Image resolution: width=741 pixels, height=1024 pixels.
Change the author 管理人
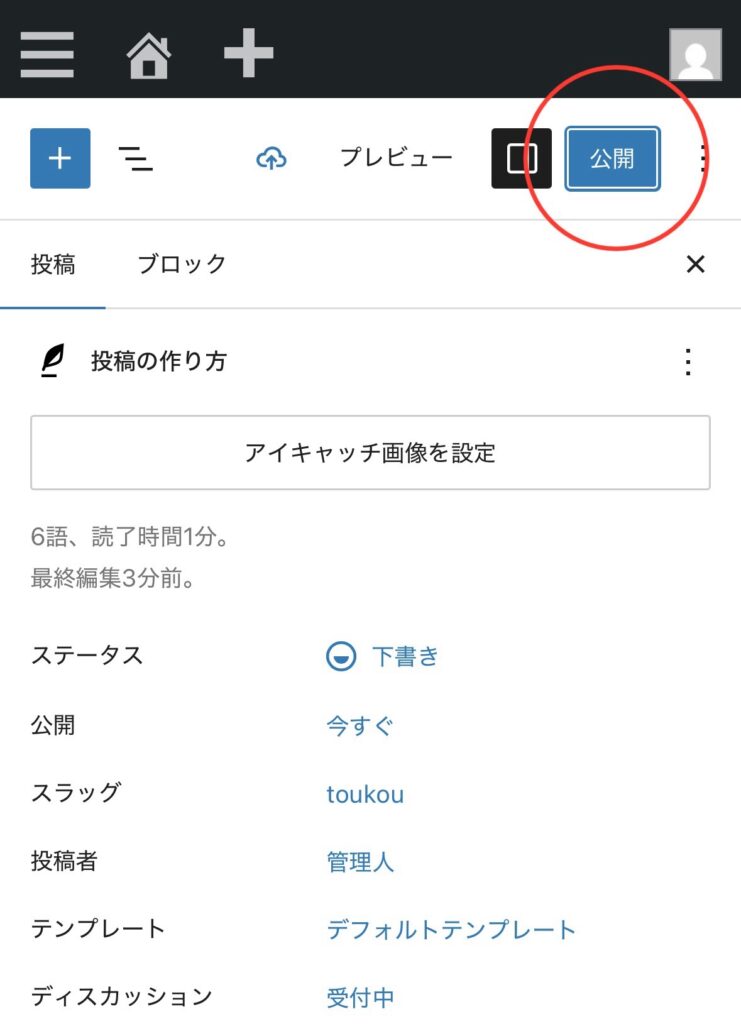click(x=360, y=862)
